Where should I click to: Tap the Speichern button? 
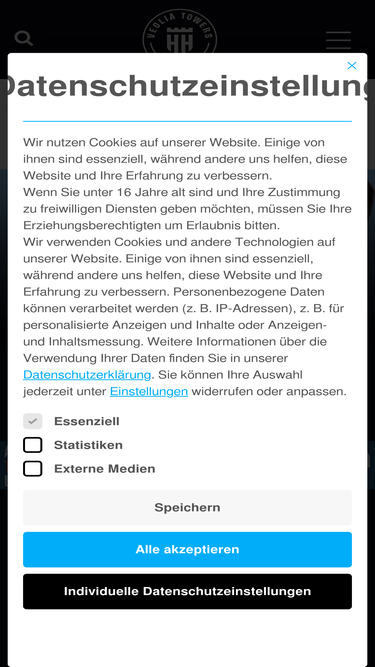coord(188,507)
